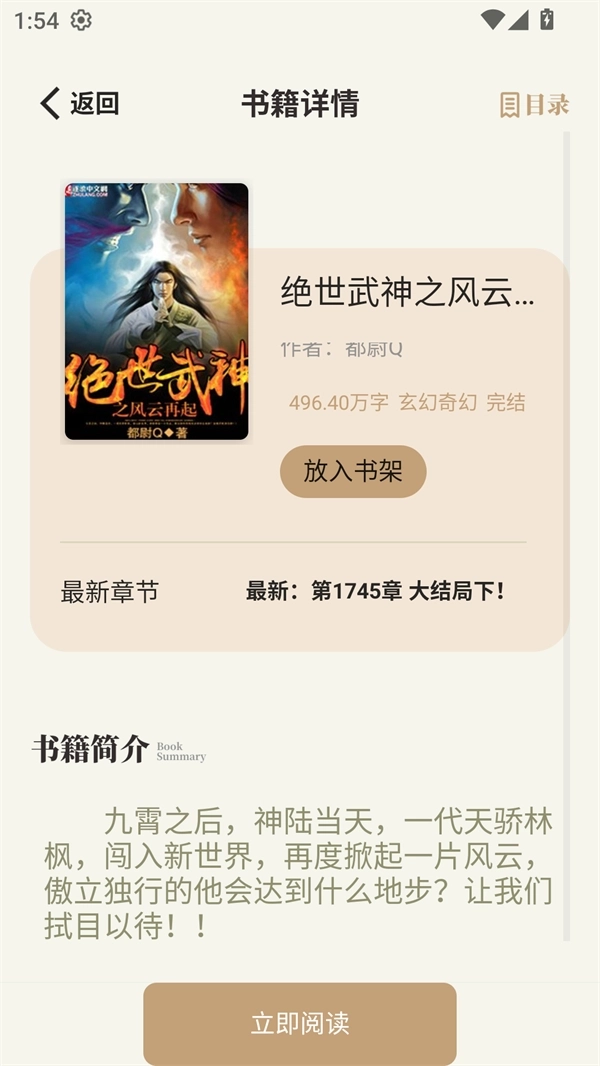Start reading with 立即阅读
Screen dimensions: 600x1066
click(300, 1023)
